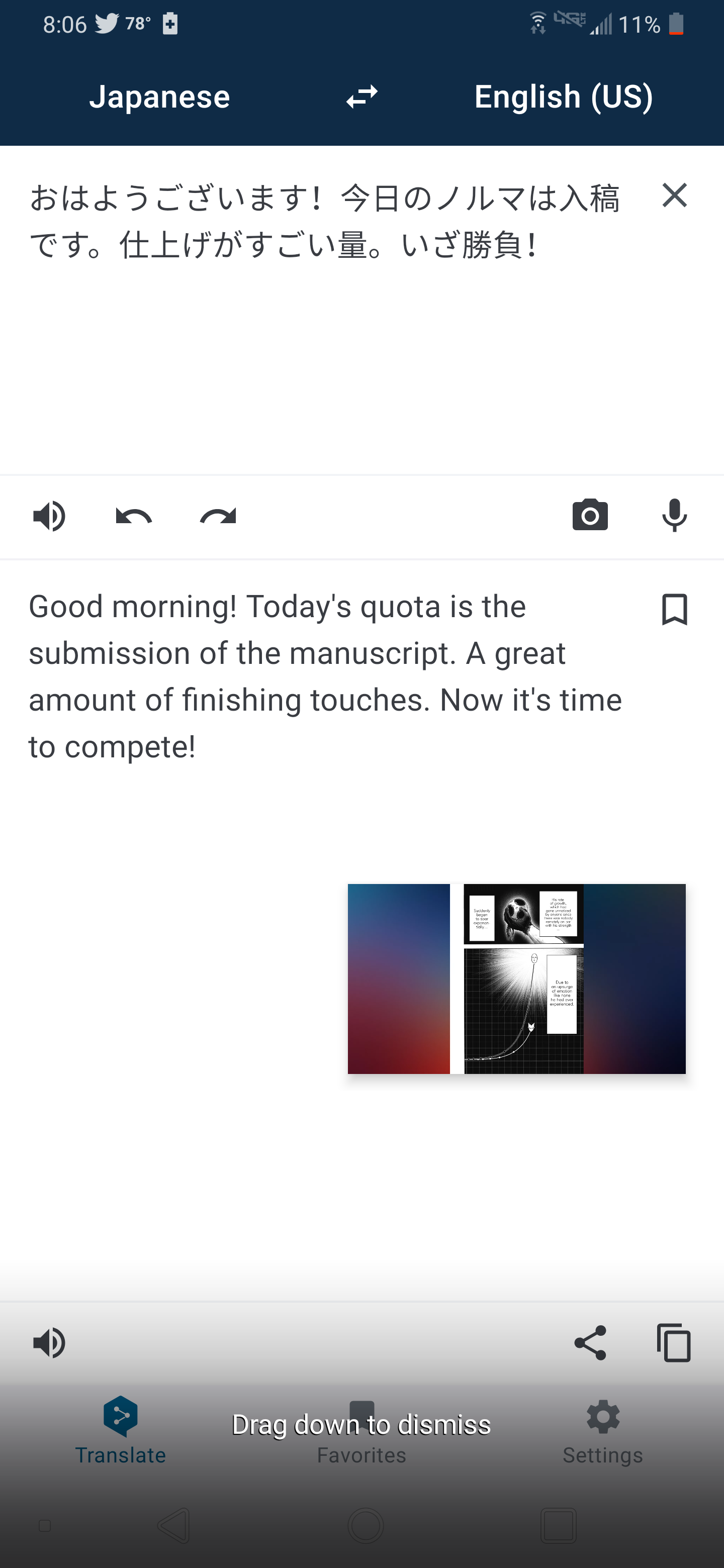
Task: Bookmark this translation to favorites
Action: [675, 610]
